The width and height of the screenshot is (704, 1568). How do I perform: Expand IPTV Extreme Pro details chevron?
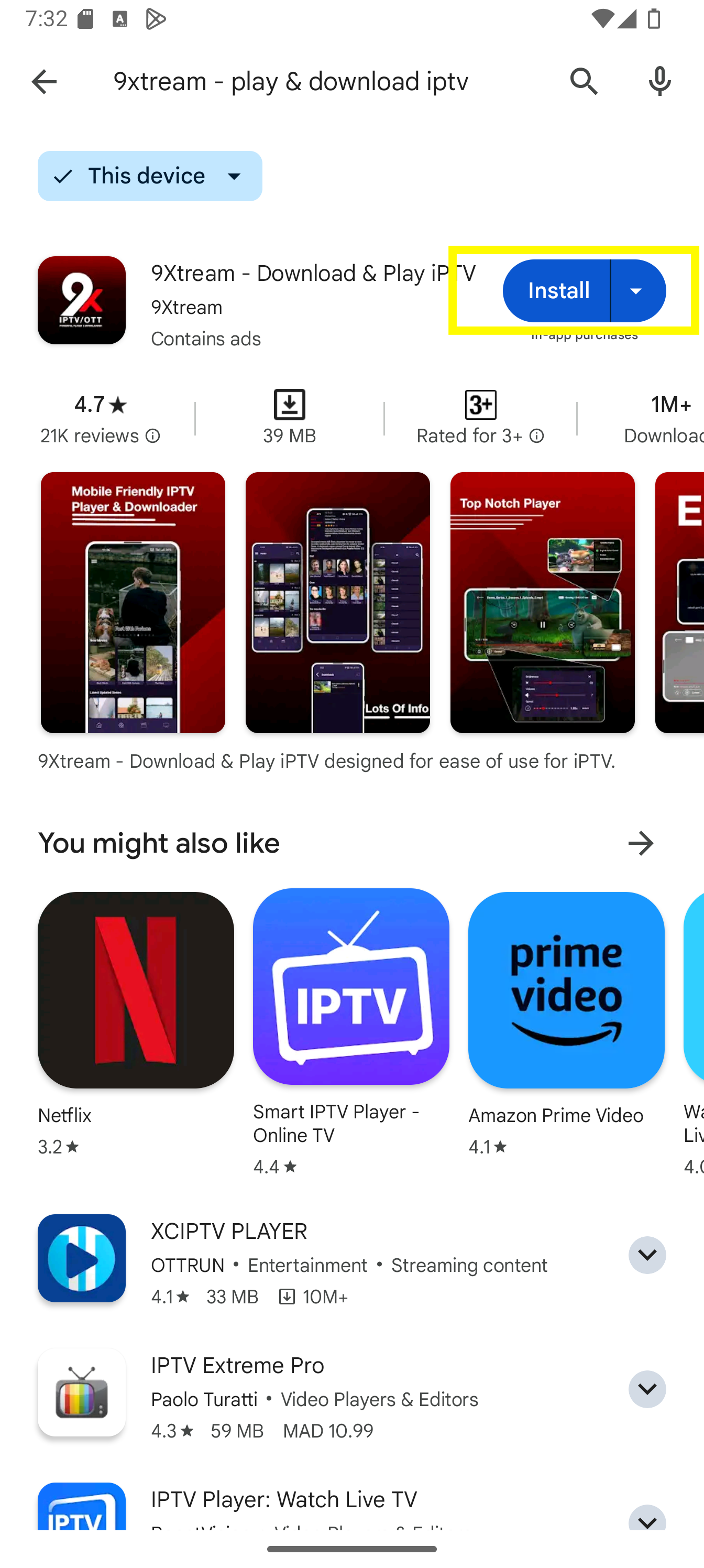pos(647,1388)
